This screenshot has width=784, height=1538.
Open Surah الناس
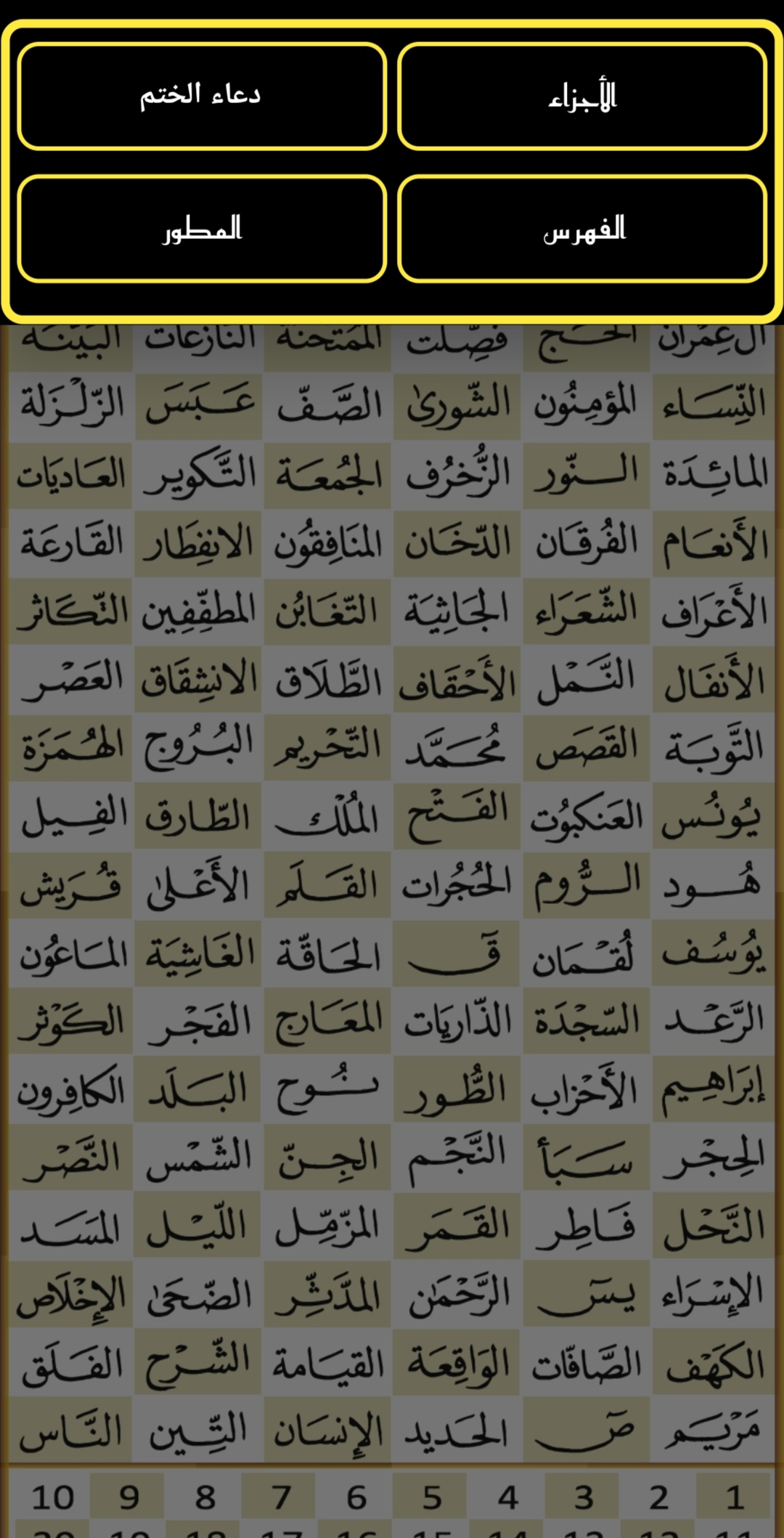[71, 1431]
